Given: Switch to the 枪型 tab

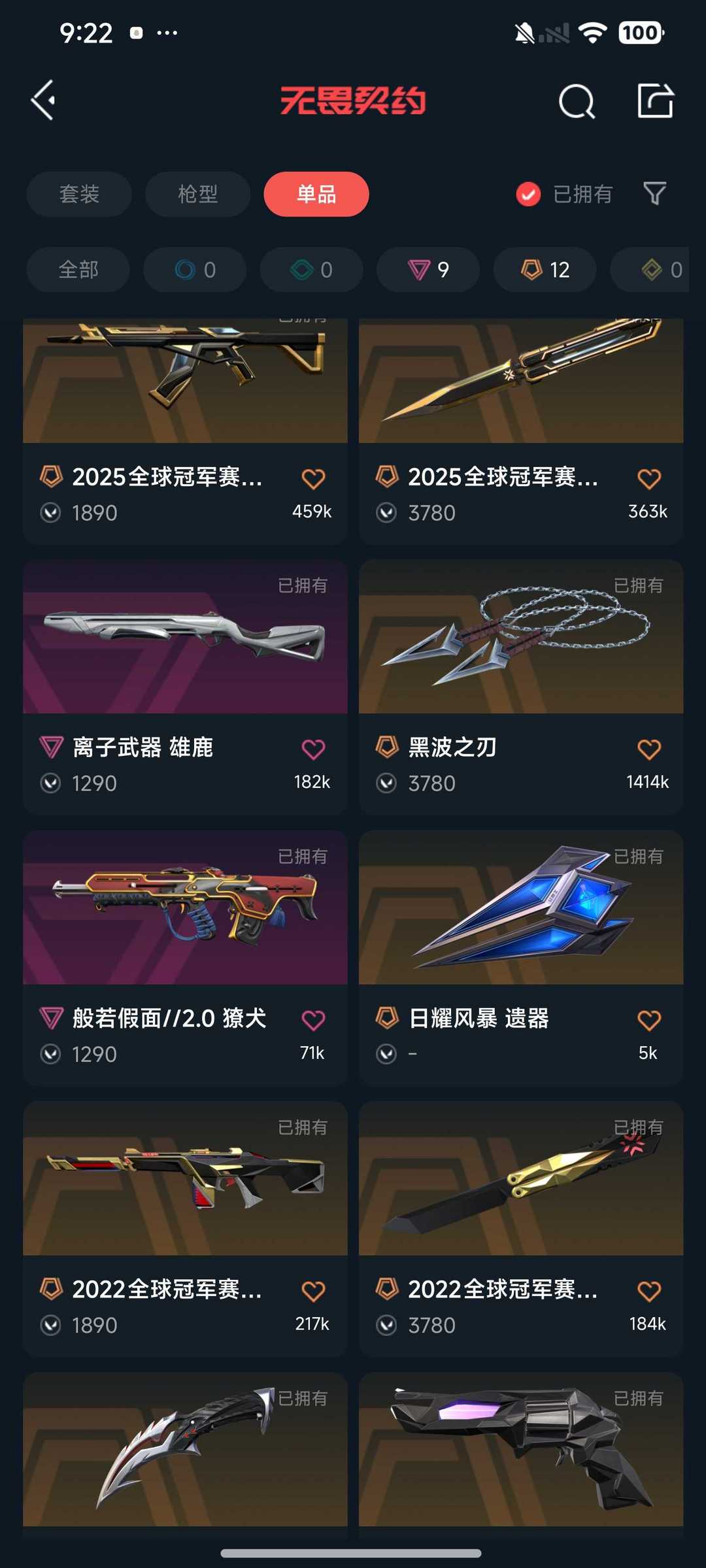Looking at the screenshot, I should point(197,194).
